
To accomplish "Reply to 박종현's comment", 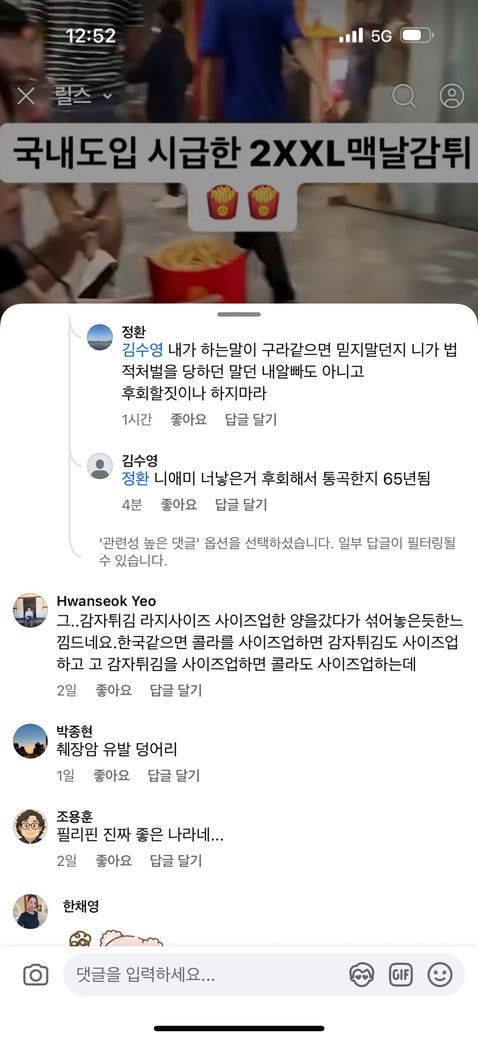I will (174, 775).
